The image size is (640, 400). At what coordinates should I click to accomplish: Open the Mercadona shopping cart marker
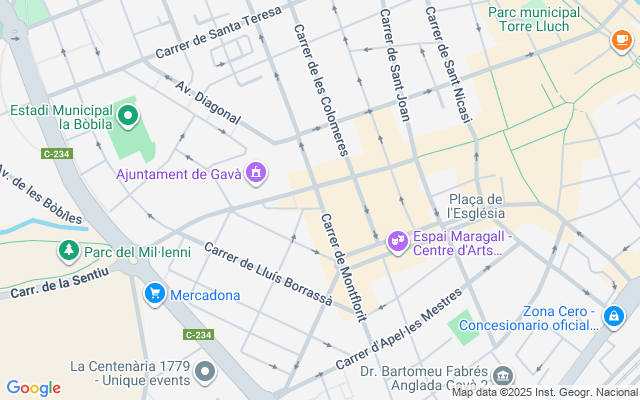(155, 294)
